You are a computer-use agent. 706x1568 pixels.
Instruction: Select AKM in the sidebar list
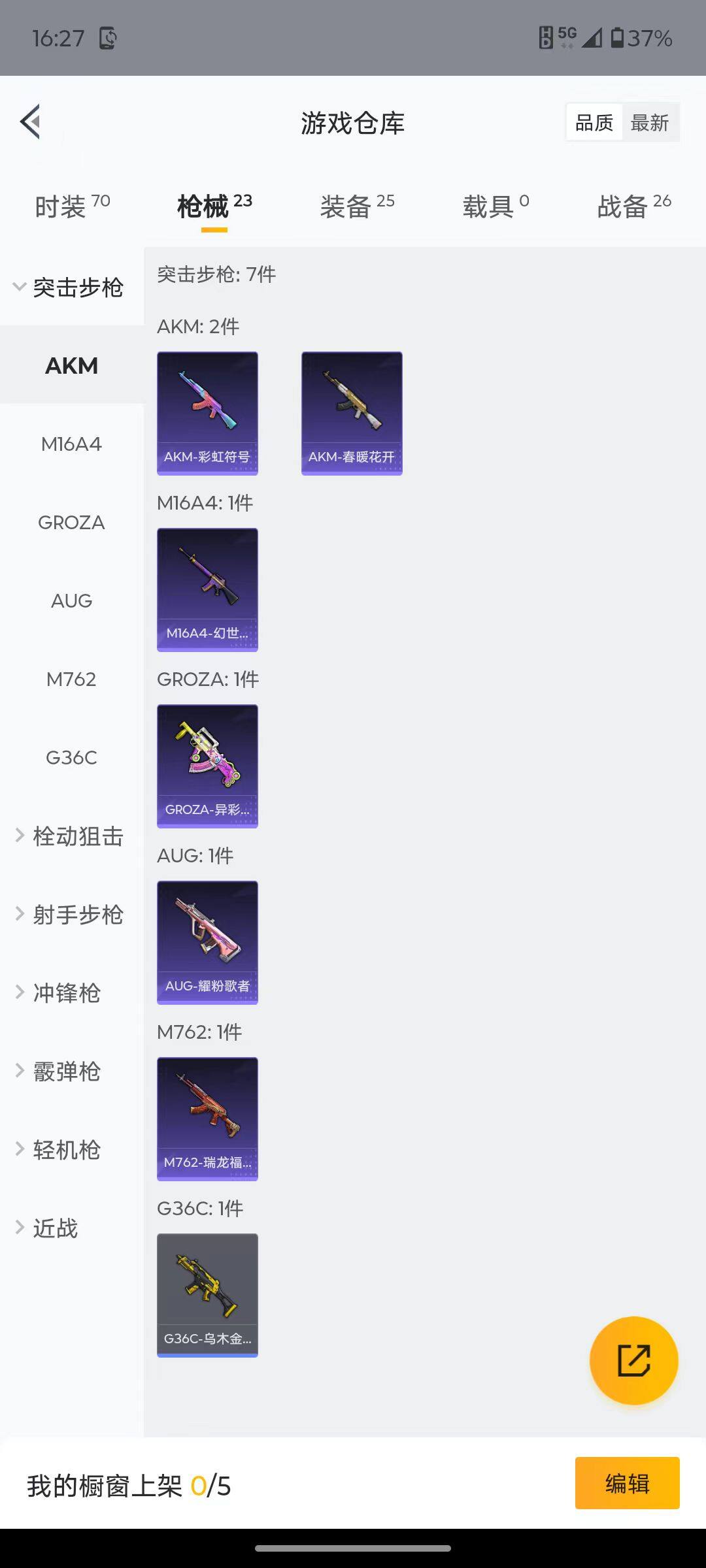[71, 366]
